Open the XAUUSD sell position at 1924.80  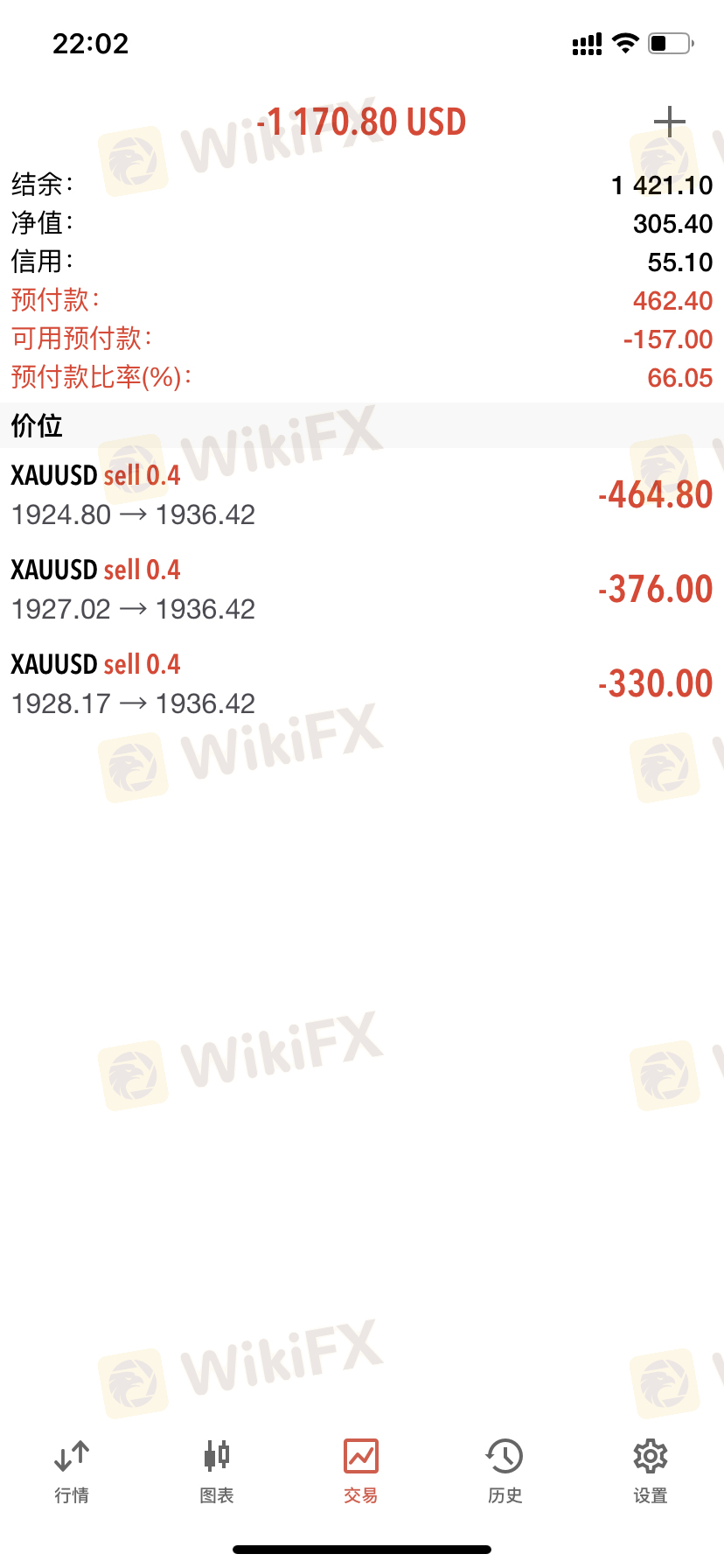pyautogui.click(x=362, y=495)
